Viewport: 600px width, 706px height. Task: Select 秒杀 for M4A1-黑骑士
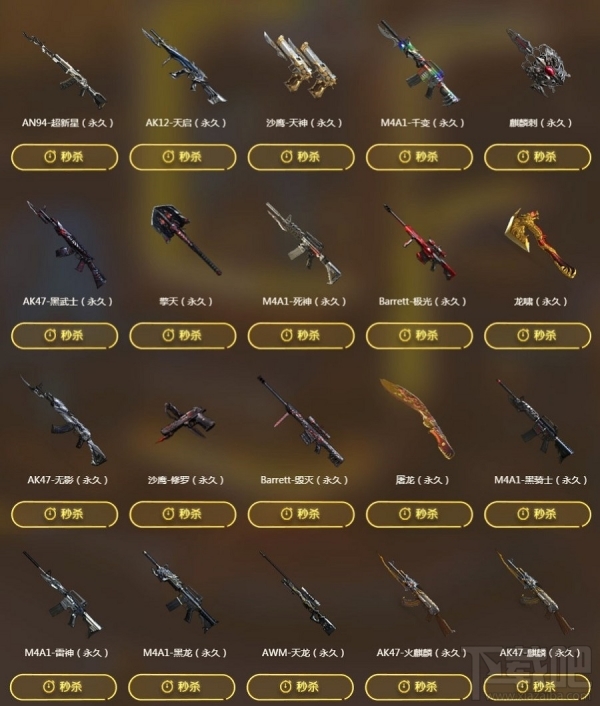537,514
